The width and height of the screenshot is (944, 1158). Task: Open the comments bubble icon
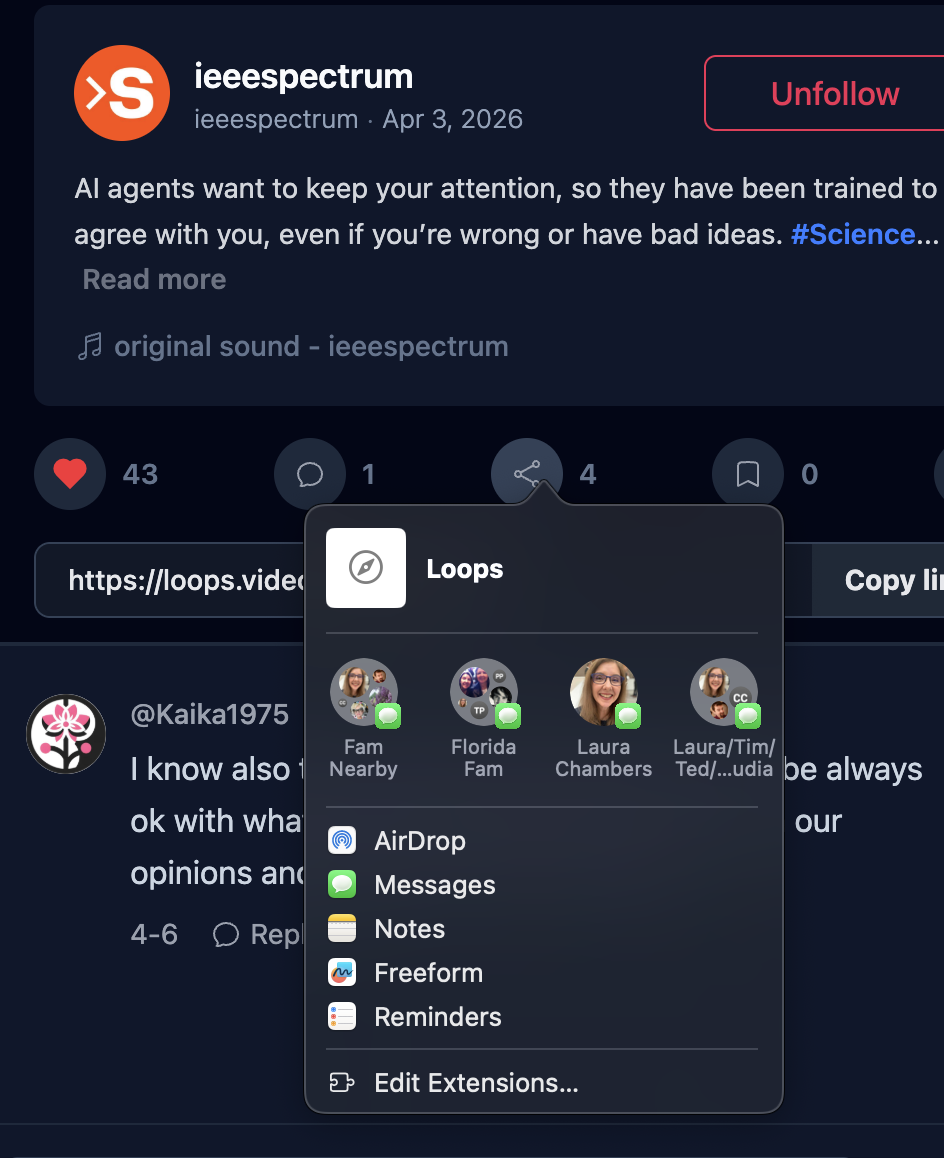click(310, 474)
